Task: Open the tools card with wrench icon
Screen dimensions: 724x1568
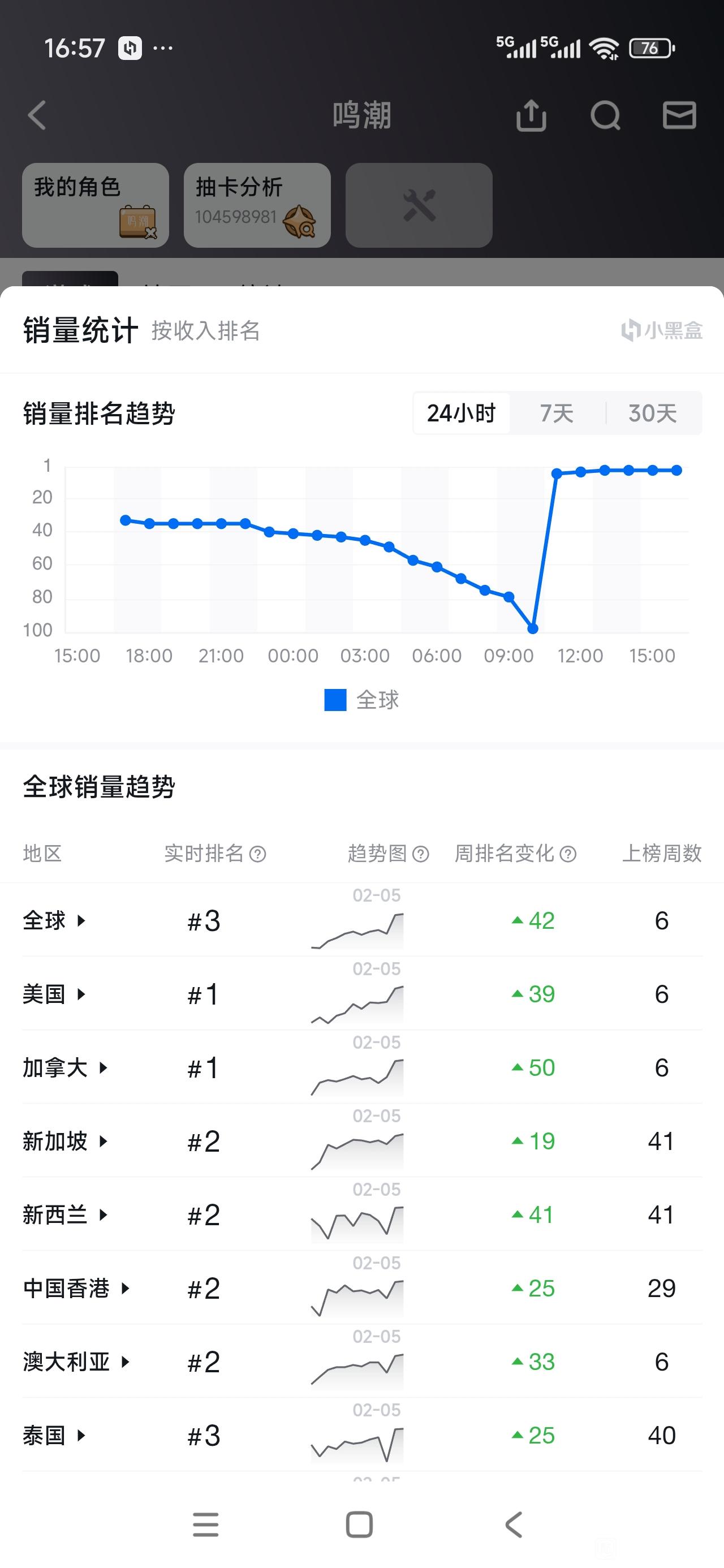Action: pos(419,205)
